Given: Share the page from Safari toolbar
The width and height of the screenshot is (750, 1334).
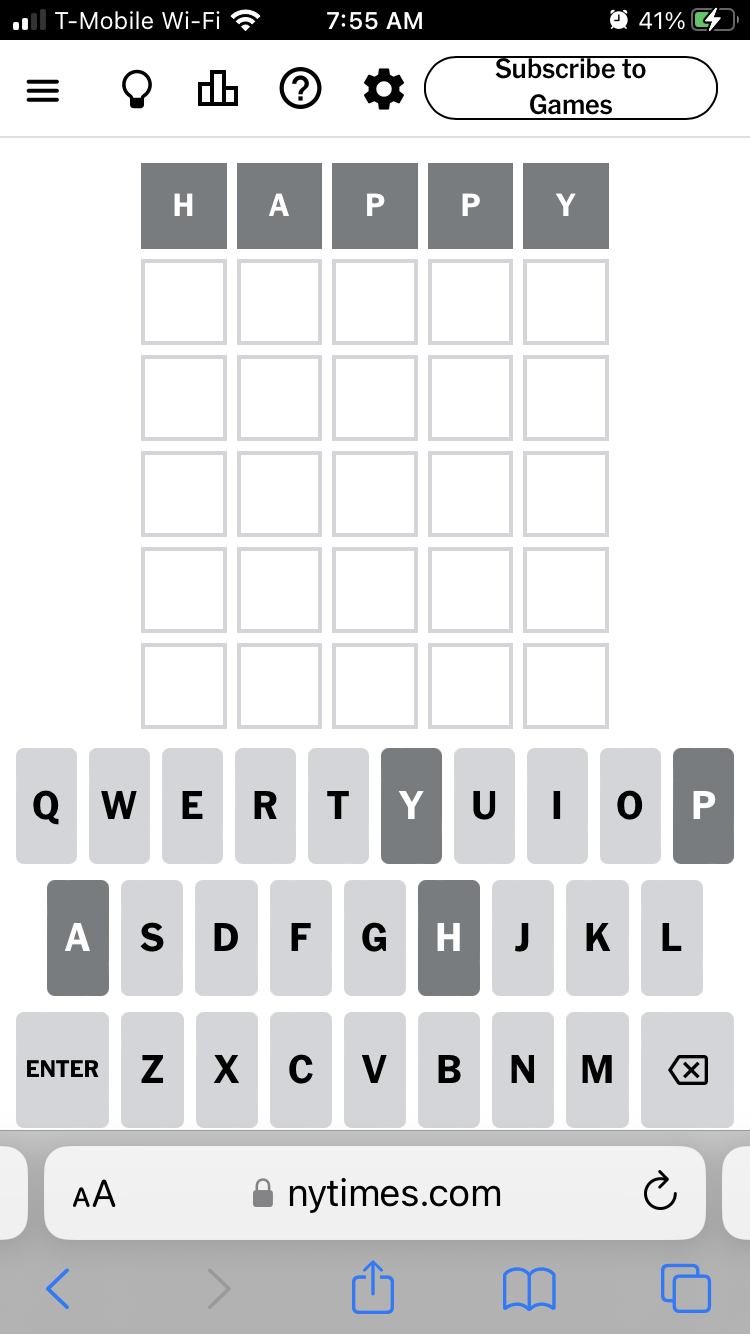Looking at the screenshot, I should pos(373,1288).
